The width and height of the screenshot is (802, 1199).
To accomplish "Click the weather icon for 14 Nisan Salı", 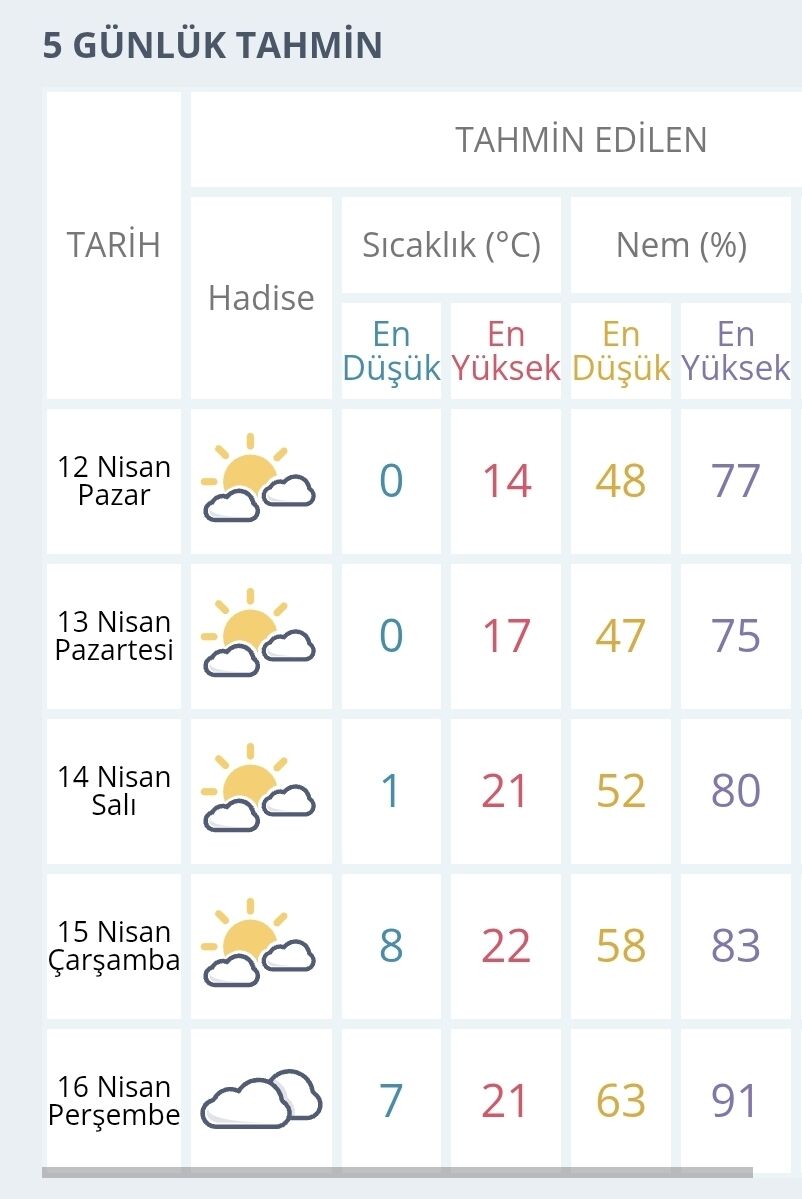I will pyautogui.click(x=260, y=788).
